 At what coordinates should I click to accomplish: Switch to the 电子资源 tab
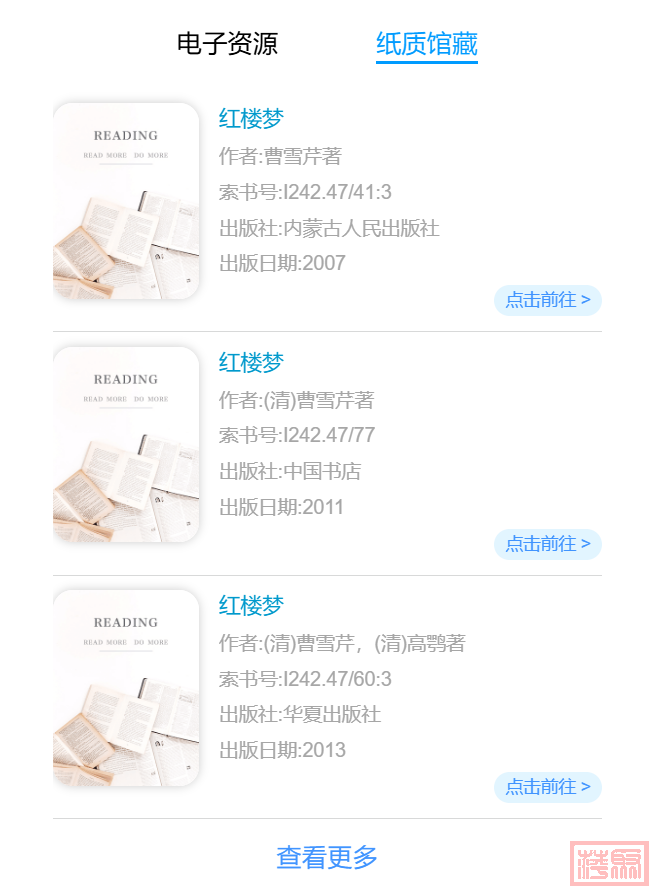click(227, 44)
